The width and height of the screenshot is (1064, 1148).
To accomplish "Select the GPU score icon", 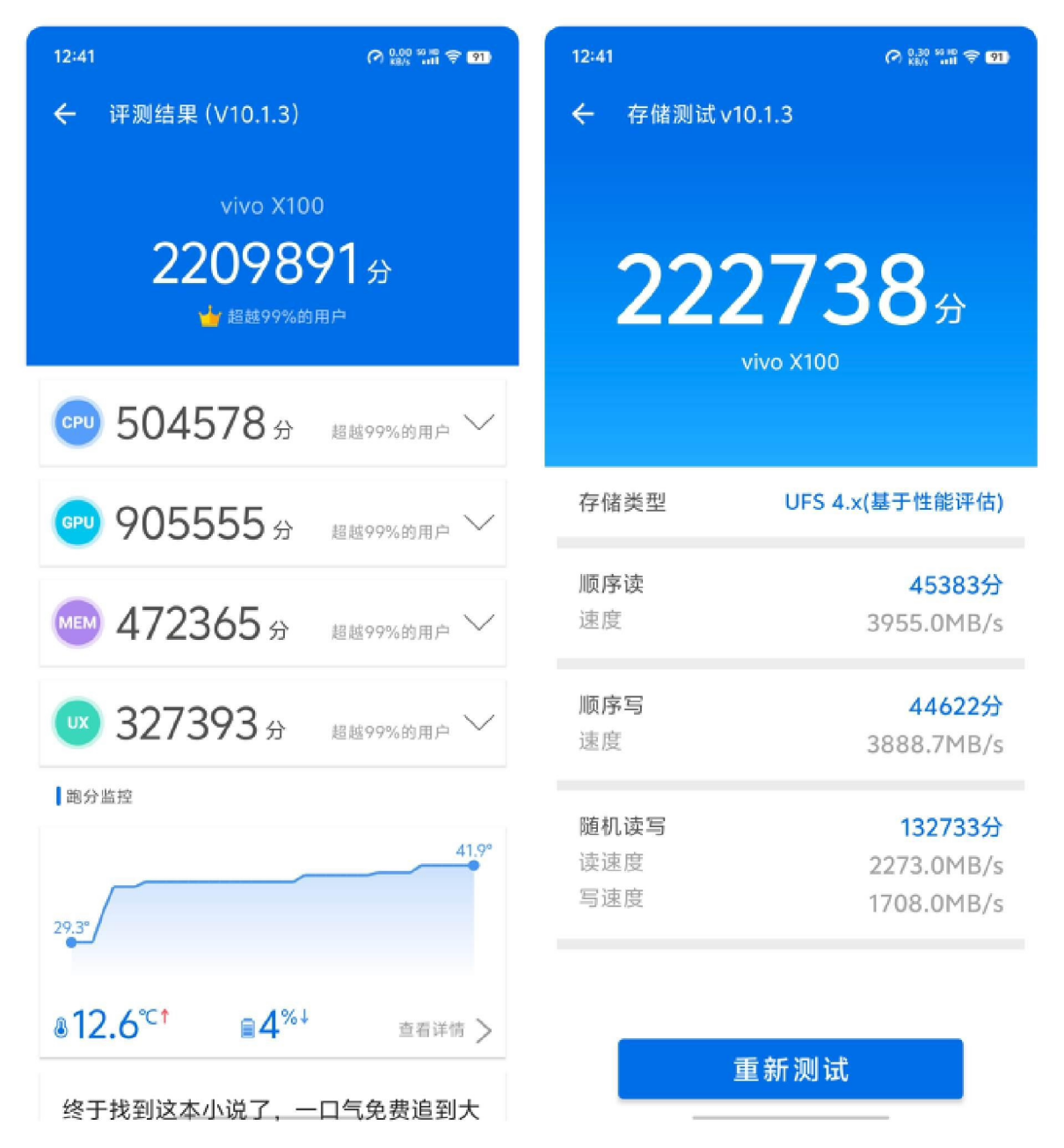I will tap(77, 523).
